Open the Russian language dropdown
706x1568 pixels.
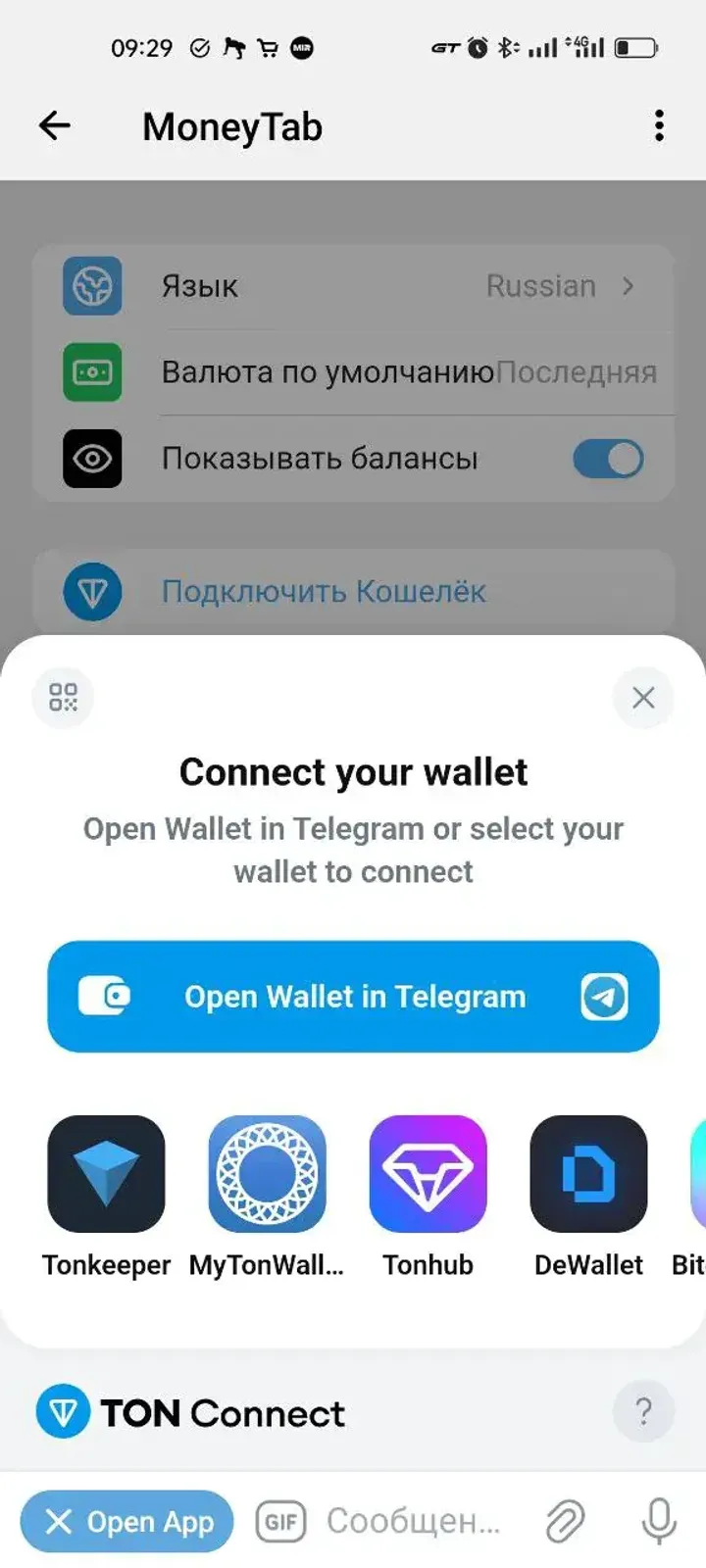click(x=541, y=286)
